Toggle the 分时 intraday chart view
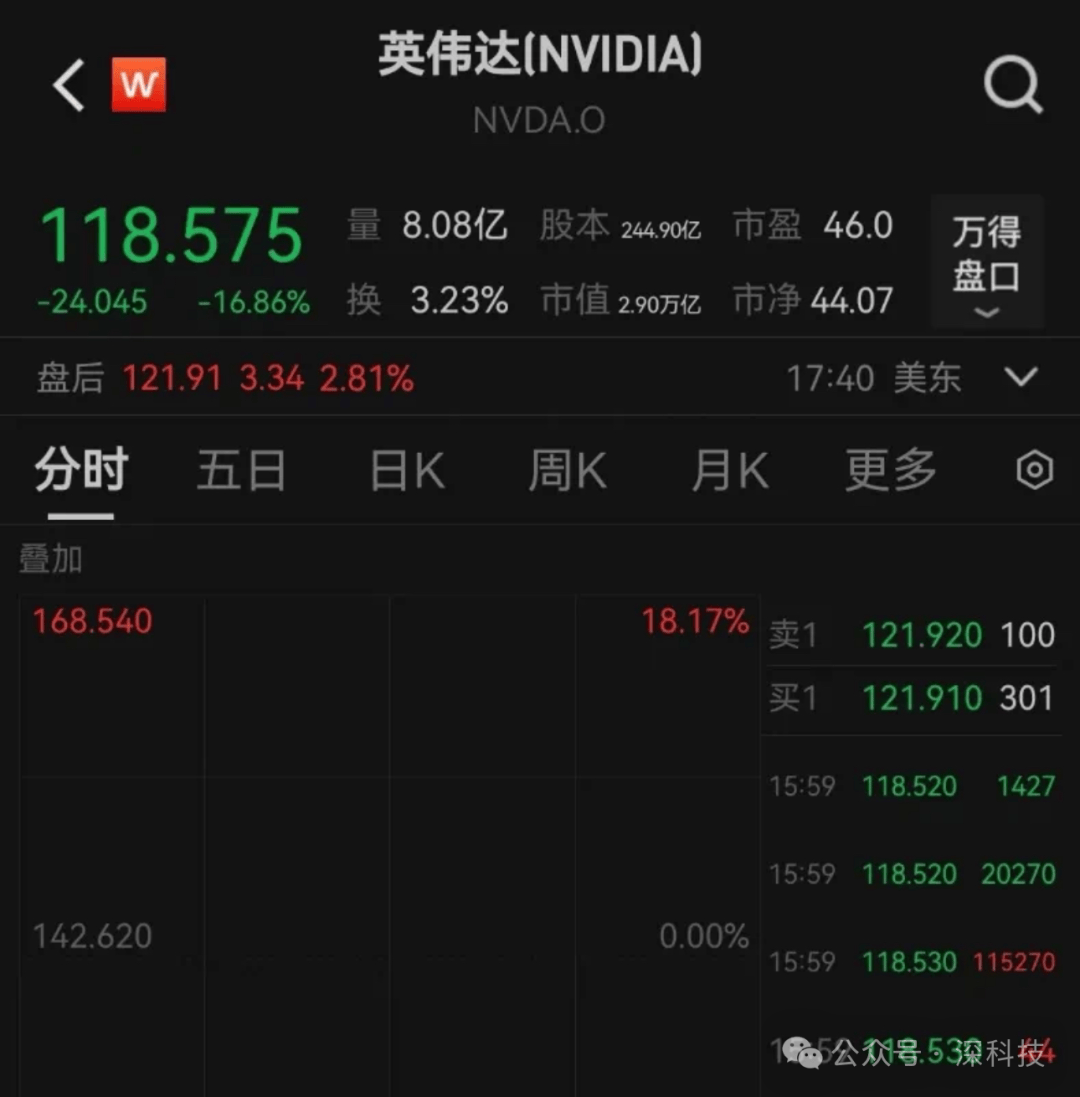The width and height of the screenshot is (1080, 1097). click(80, 470)
